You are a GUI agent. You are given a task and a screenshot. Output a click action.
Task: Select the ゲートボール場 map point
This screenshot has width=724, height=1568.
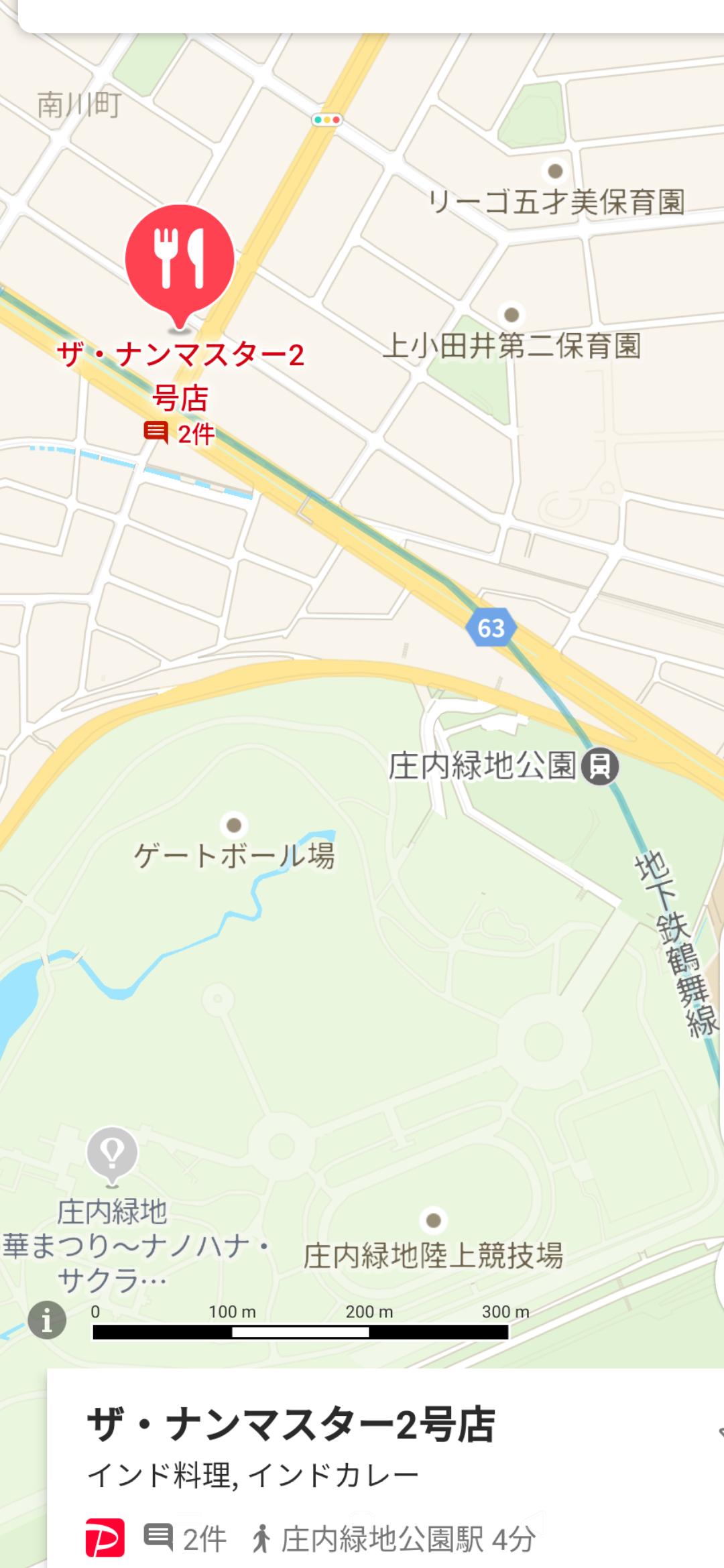[234, 825]
